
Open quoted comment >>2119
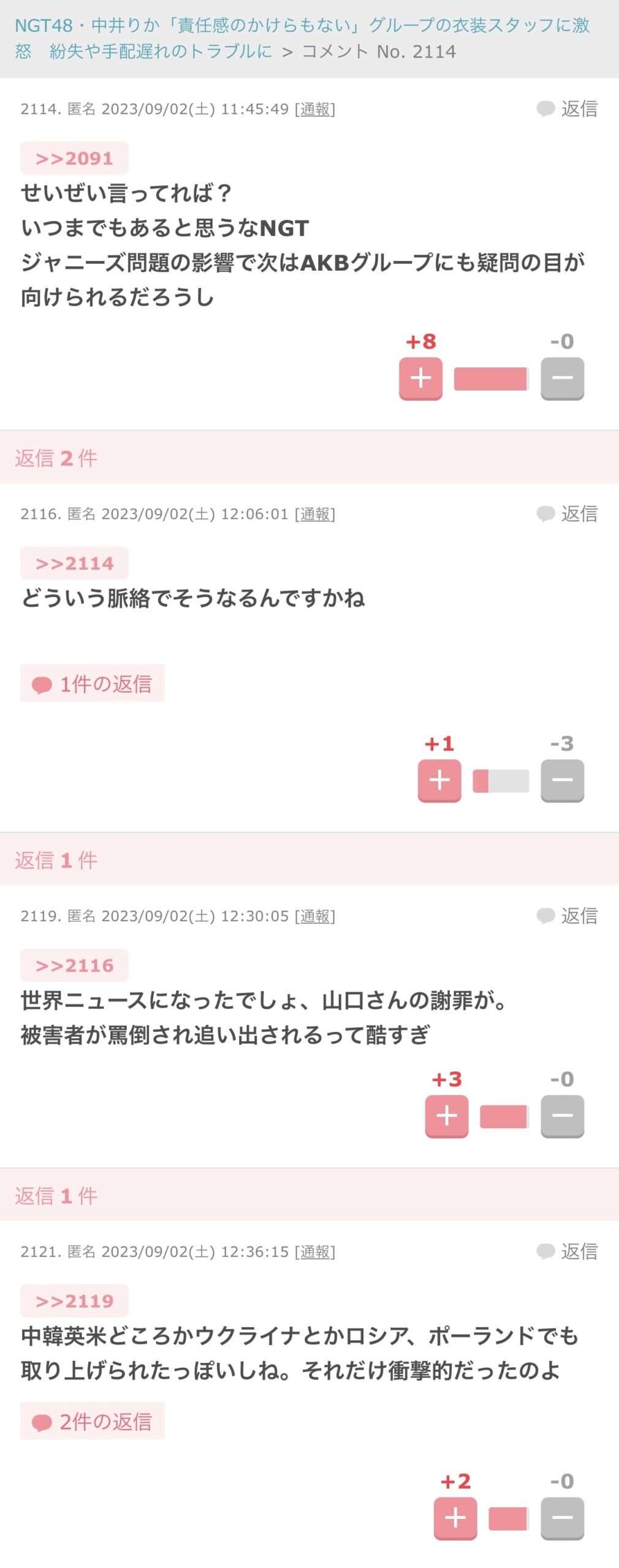tap(74, 1301)
